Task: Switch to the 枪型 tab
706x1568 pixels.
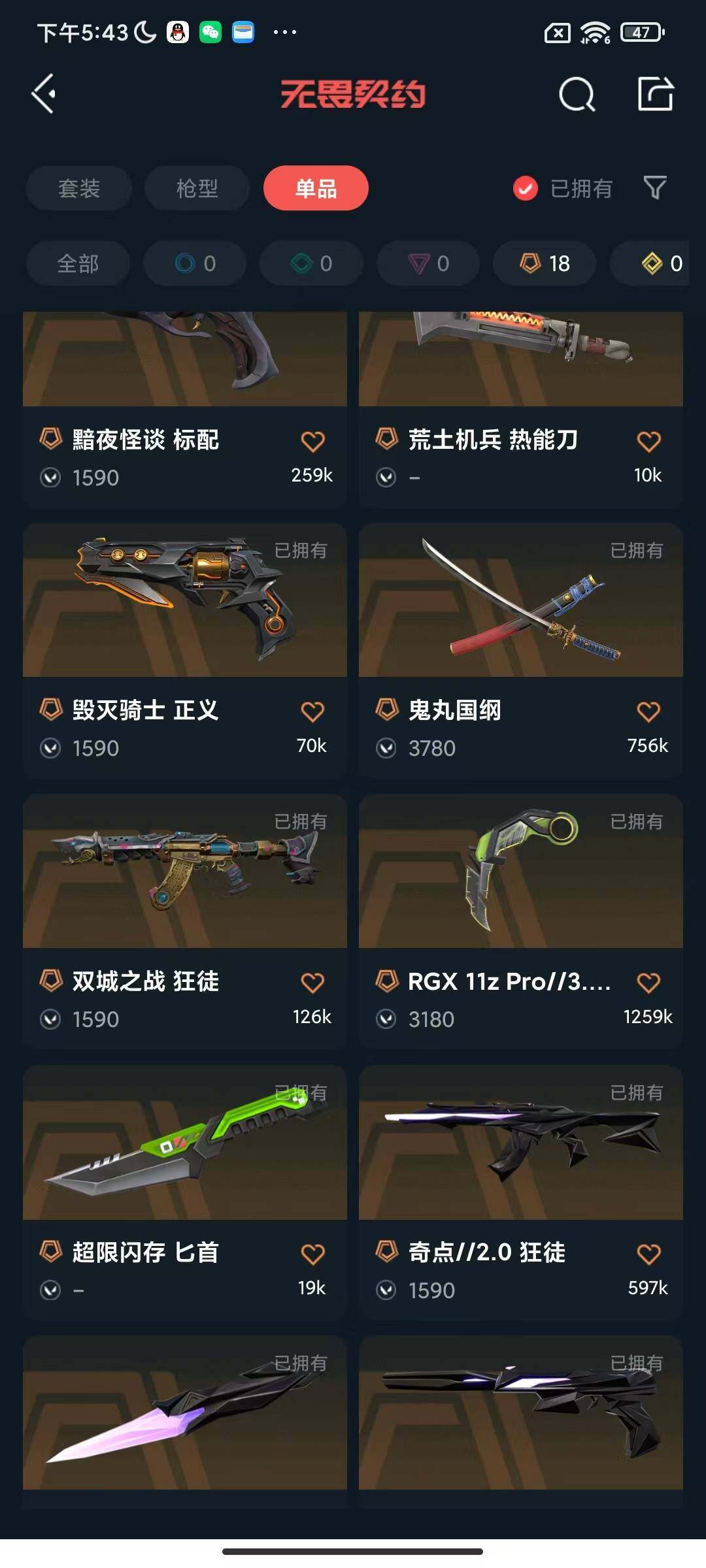Action: pos(196,188)
